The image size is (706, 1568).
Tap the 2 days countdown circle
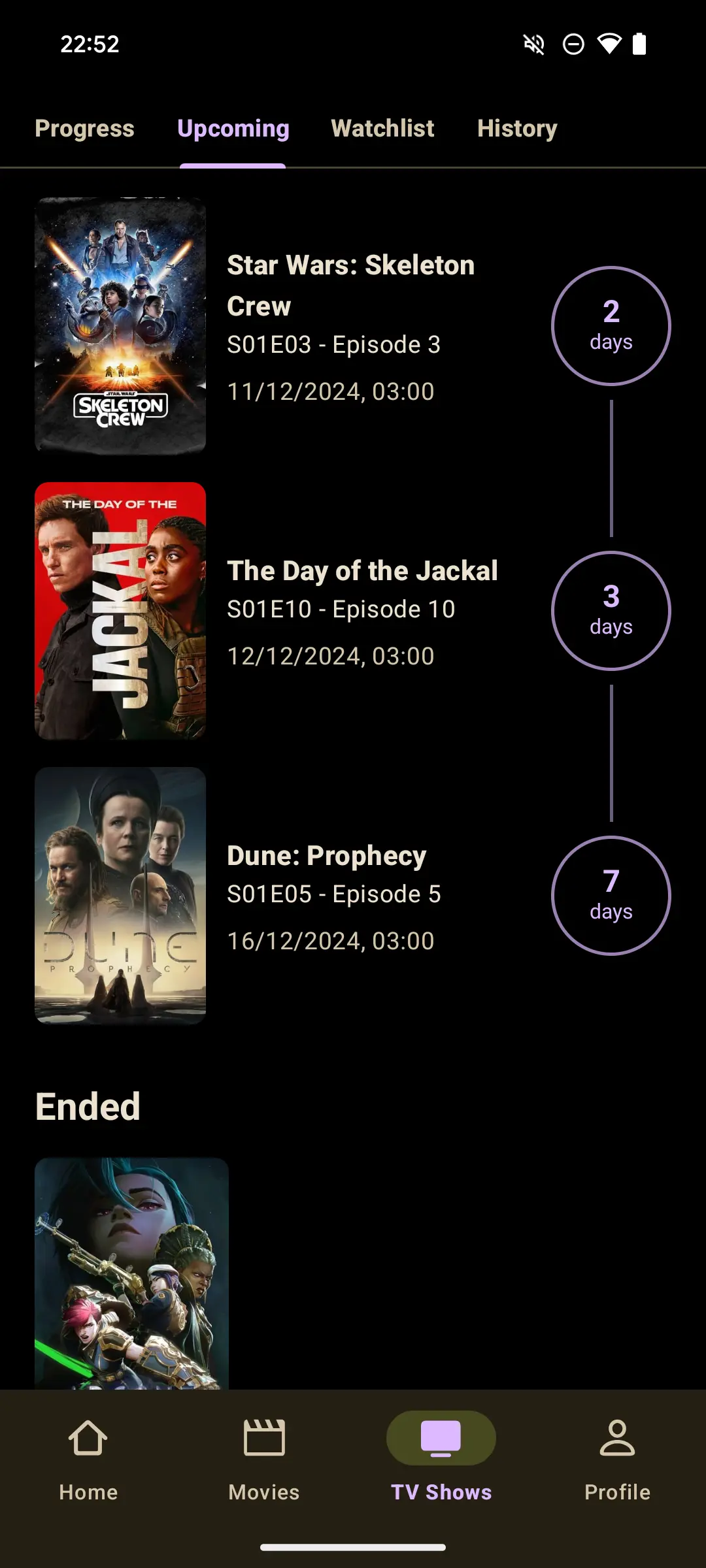611,325
